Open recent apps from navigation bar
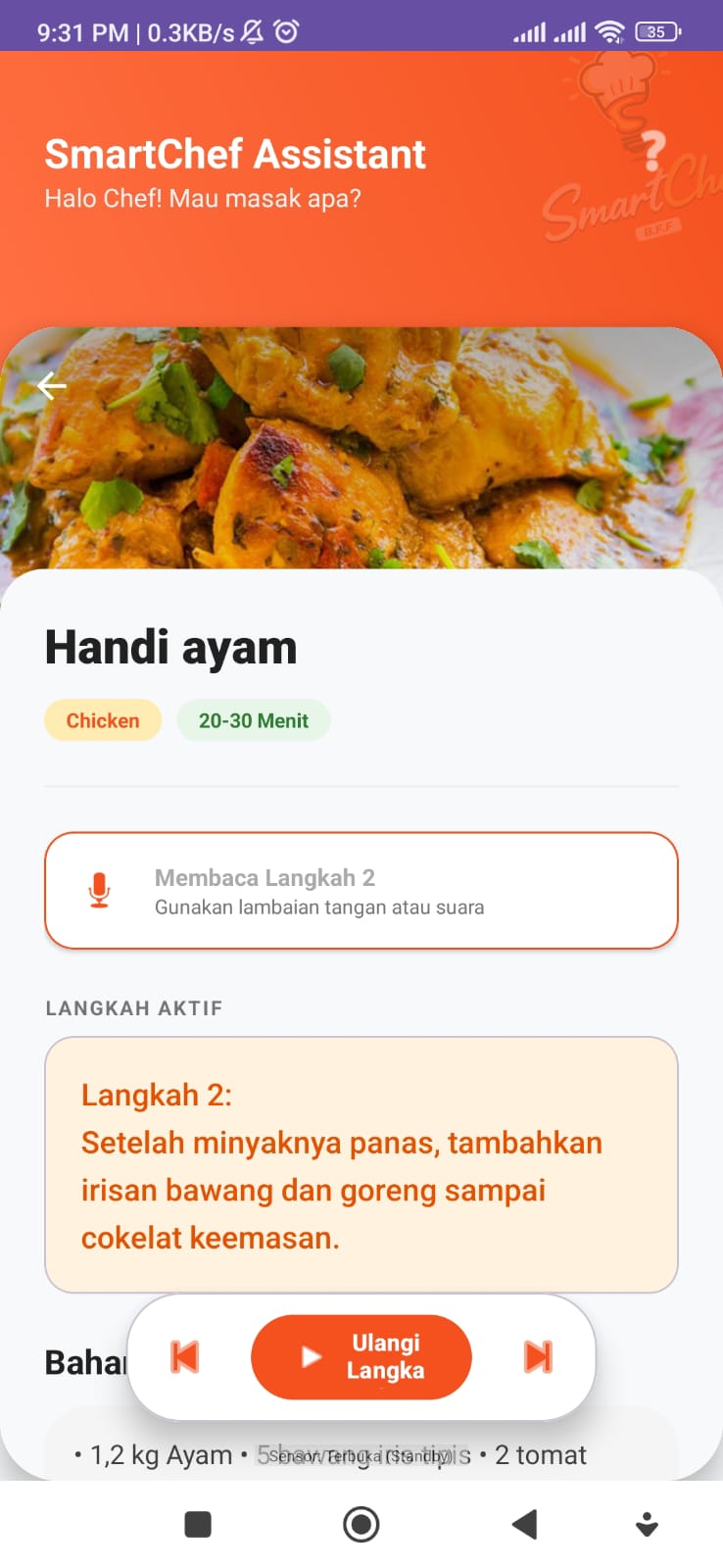 click(198, 1525)
